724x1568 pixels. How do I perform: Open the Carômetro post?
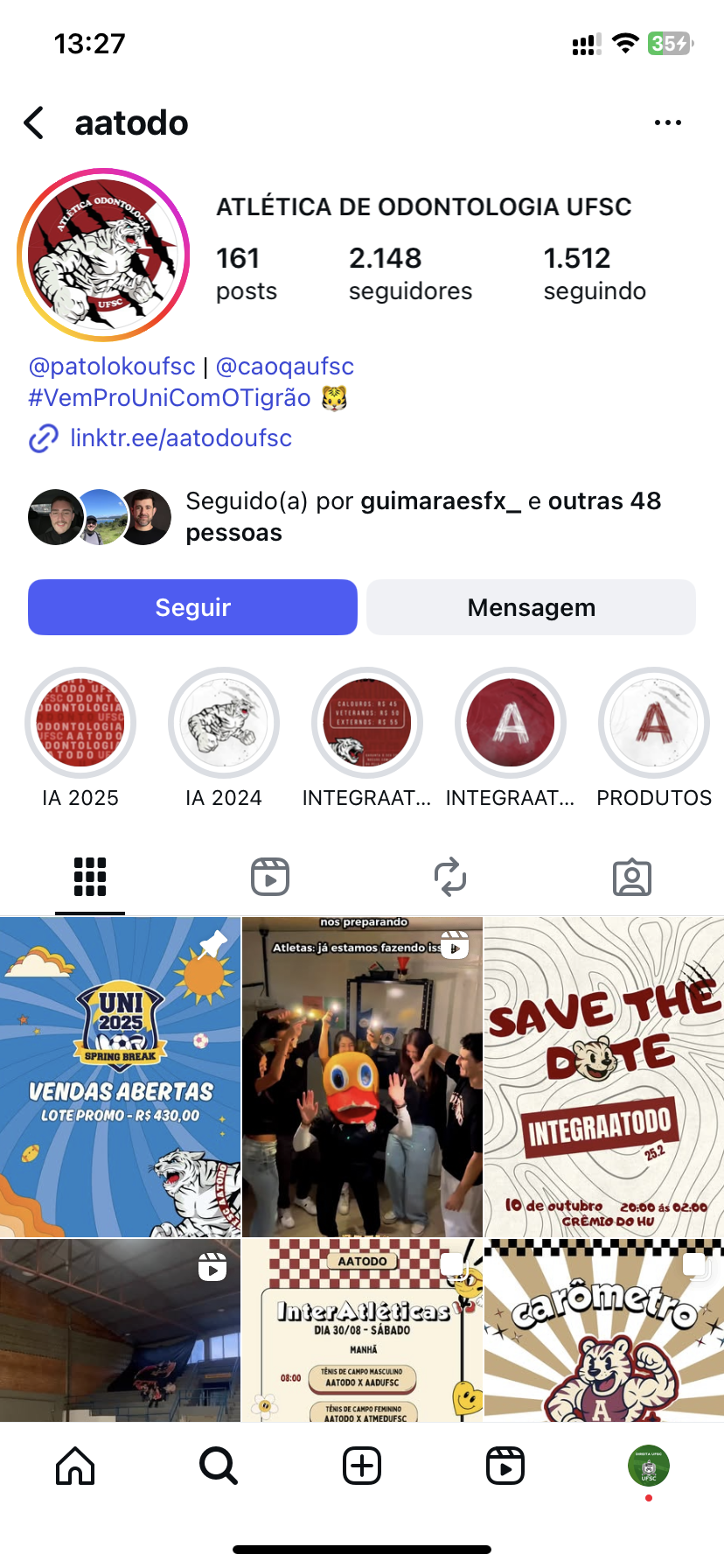603,1330
